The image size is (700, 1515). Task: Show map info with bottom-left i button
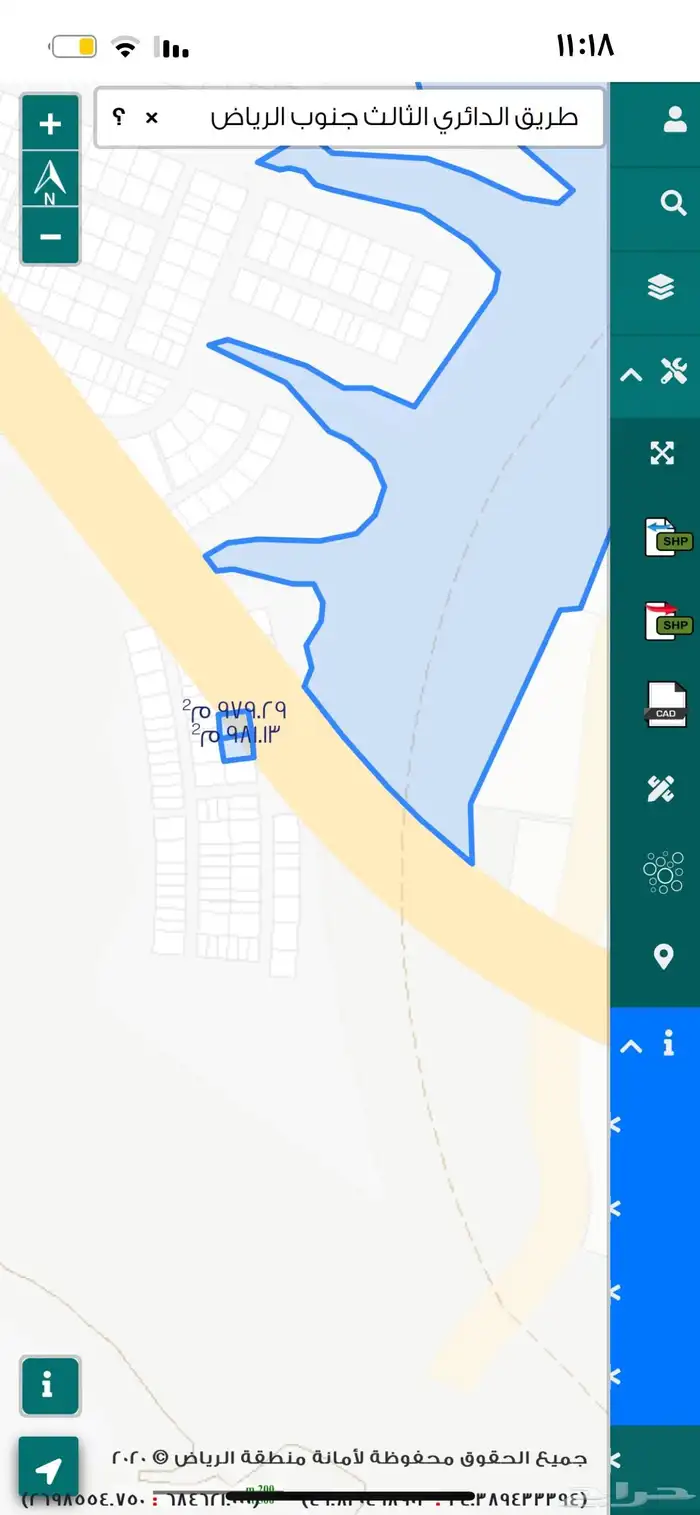click(x=47, y=1386)
